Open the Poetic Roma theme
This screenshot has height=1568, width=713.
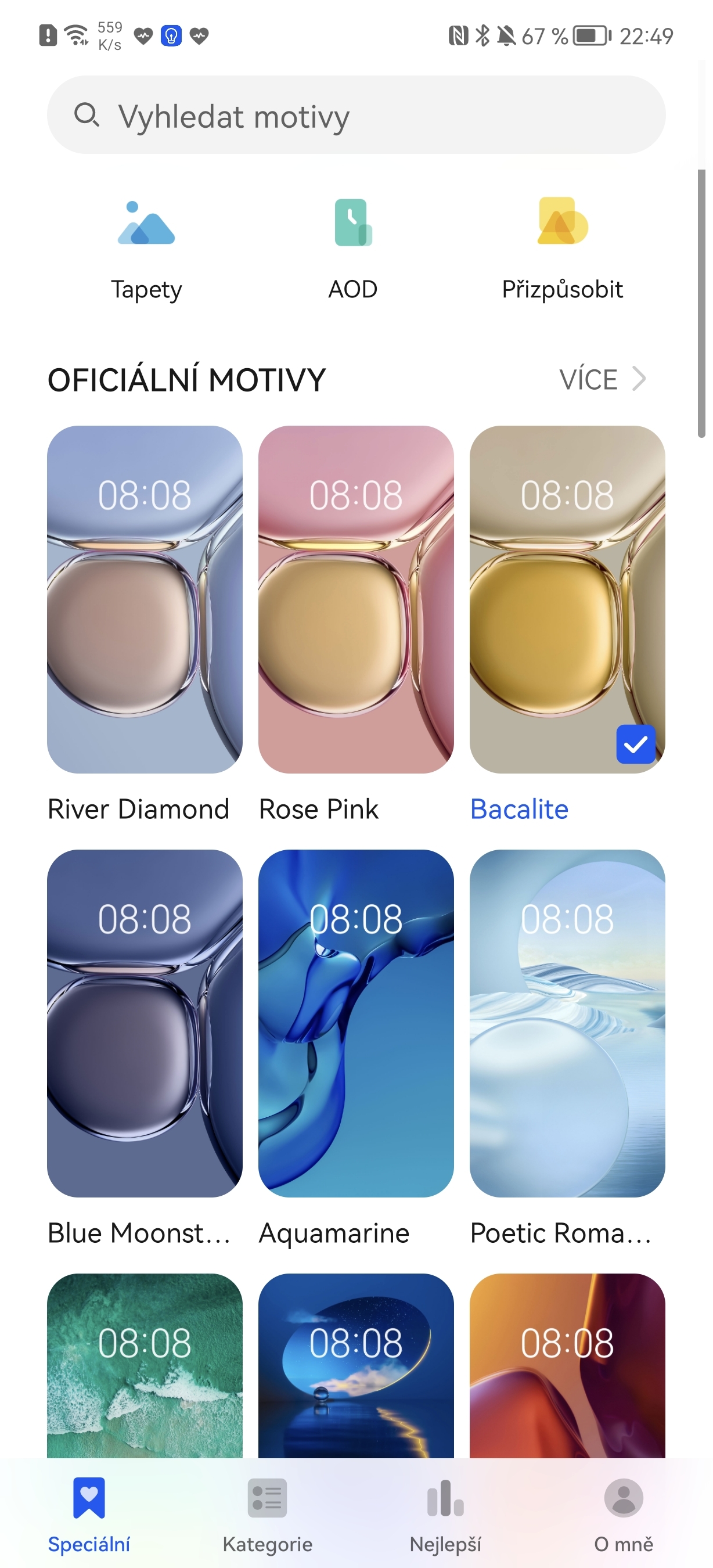567,1023
